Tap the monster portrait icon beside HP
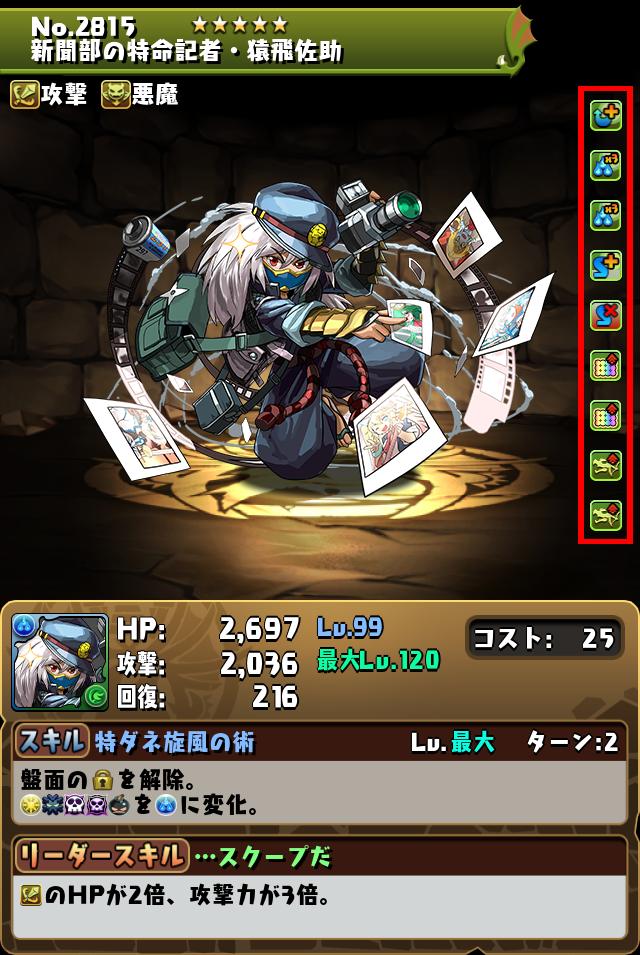This screenshot has height=955, width=640. click(x=60, y=662)
